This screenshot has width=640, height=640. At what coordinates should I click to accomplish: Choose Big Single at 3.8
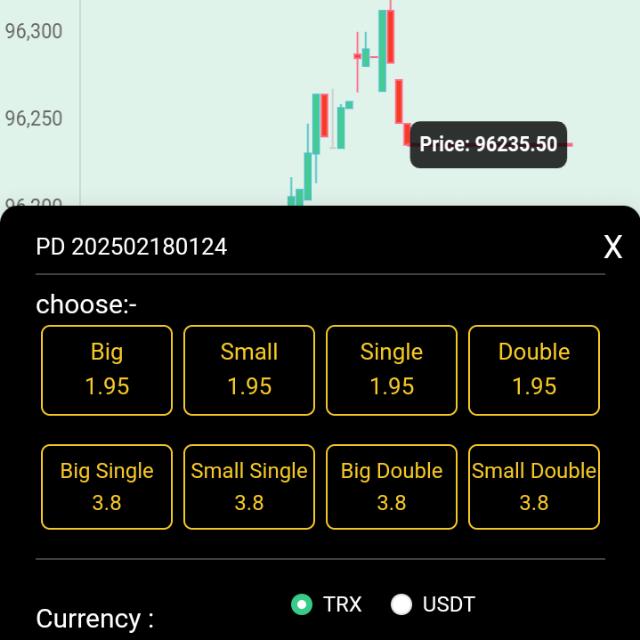click(x=107, y=487)
